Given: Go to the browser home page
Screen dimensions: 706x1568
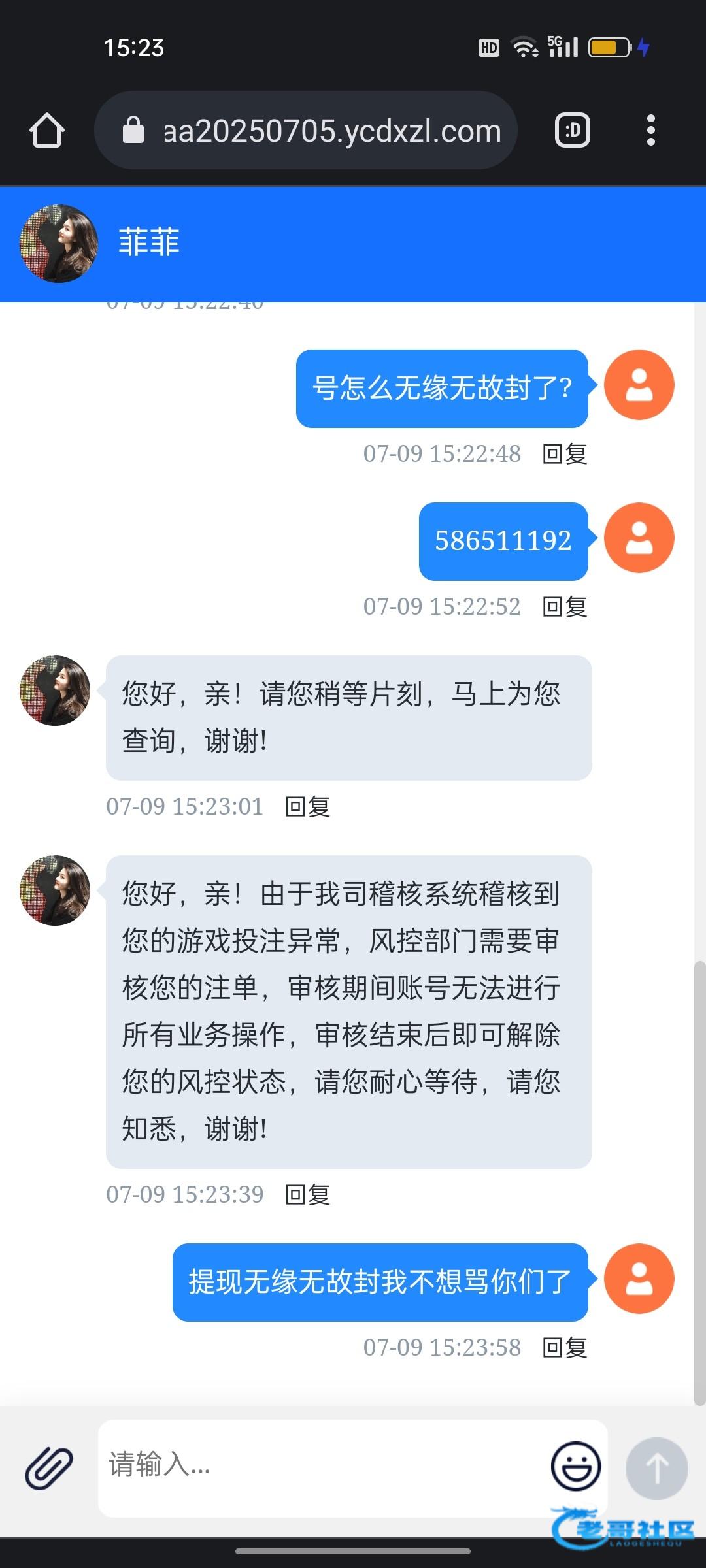Looking at the screenshot, I should click(47, 131).
